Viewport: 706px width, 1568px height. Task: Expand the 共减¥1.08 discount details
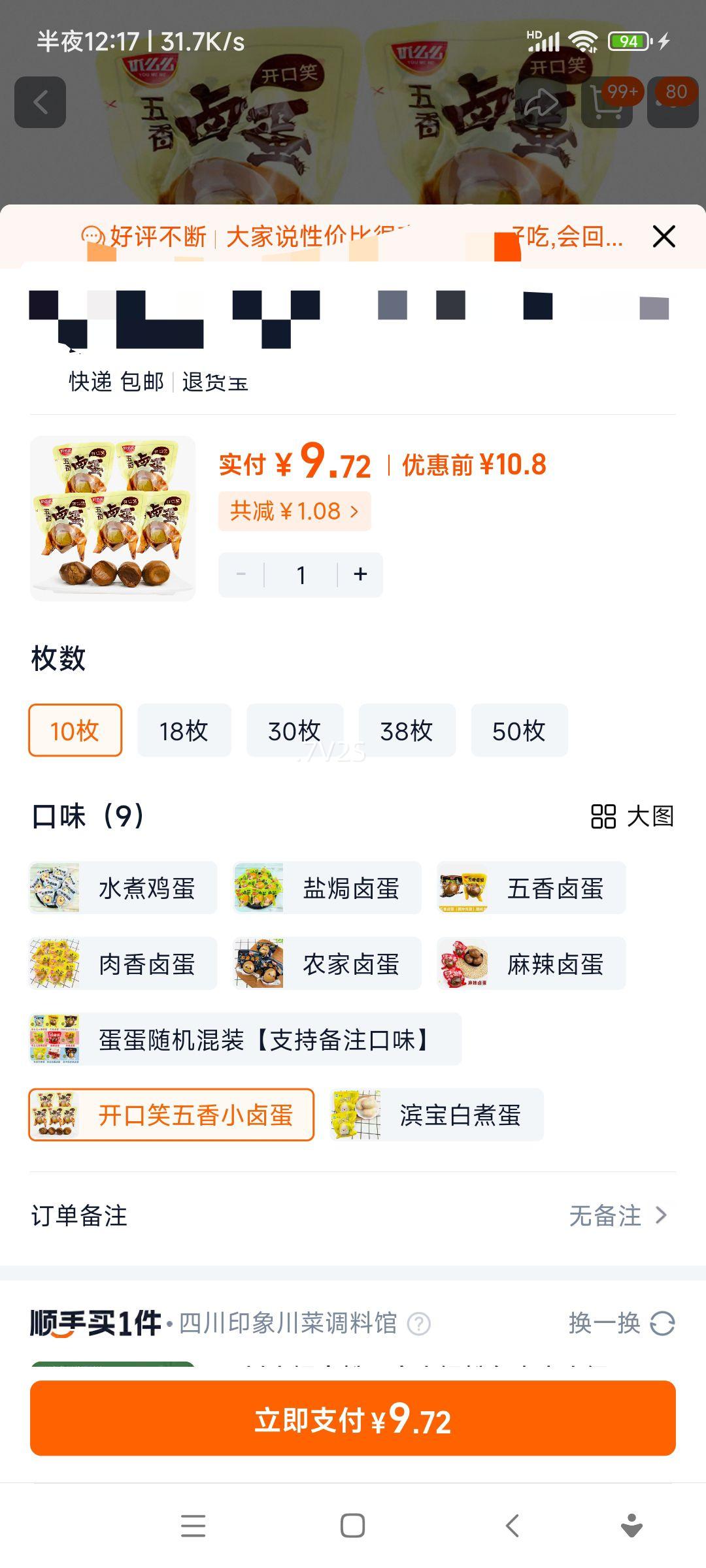[294, 510]
